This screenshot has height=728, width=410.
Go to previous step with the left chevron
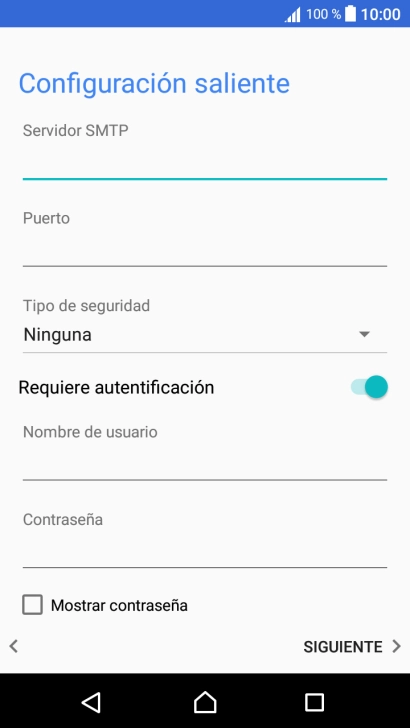(13, 646)
